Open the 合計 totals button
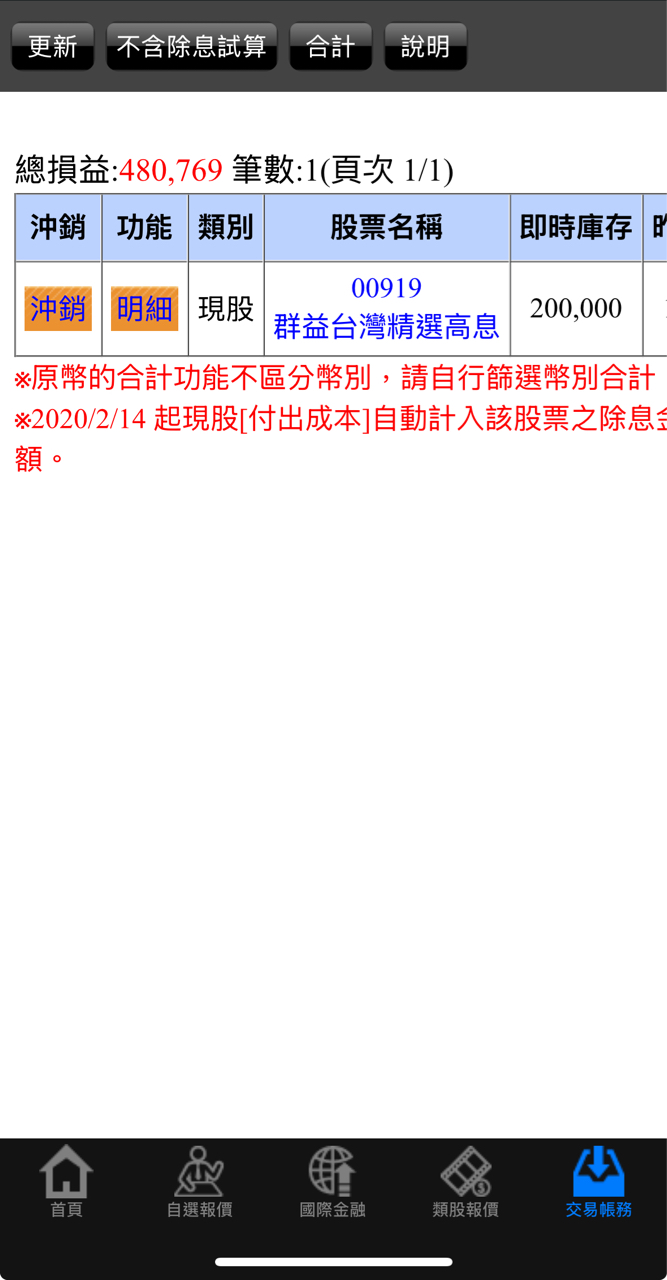This screenshot has width=667, height=1280. click(330, 46)
